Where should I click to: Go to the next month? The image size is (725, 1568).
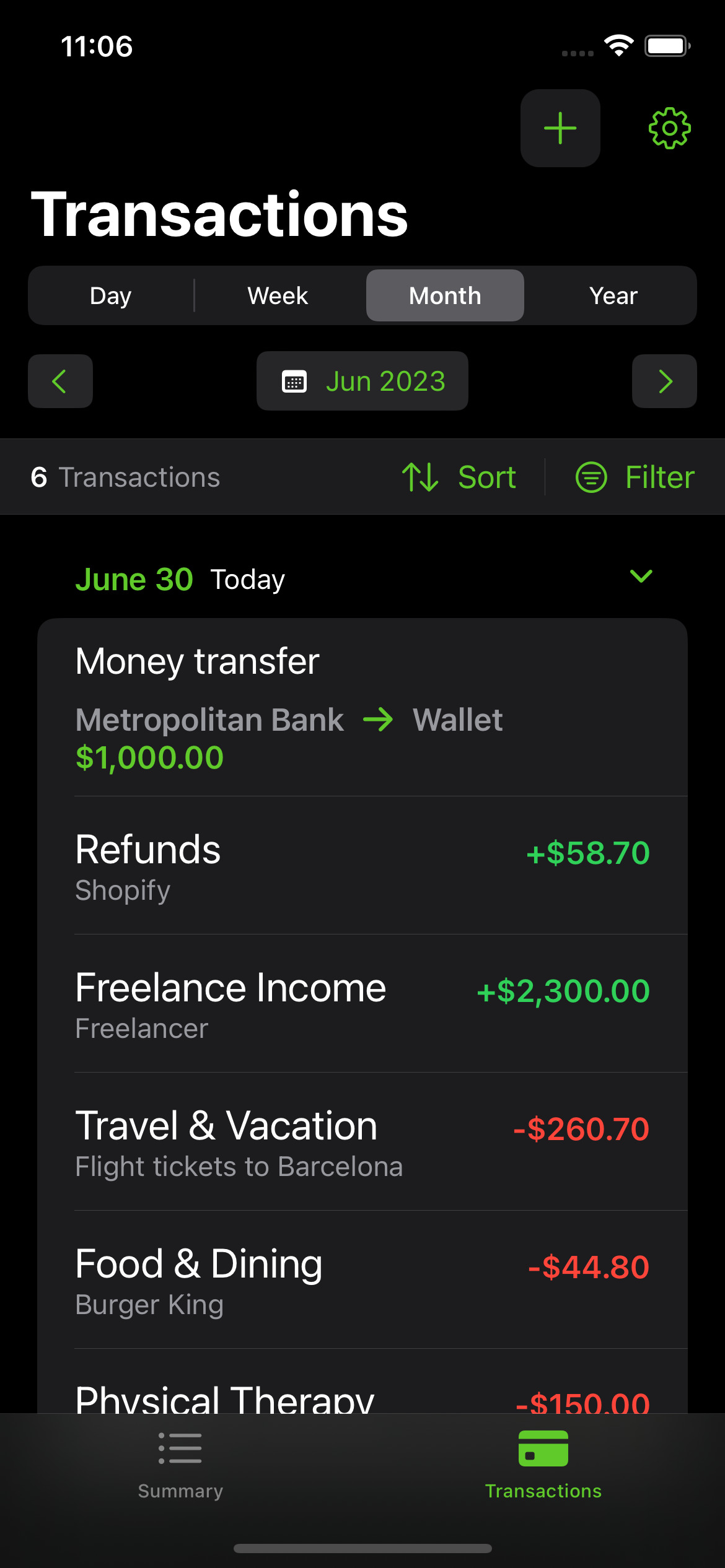664,381
